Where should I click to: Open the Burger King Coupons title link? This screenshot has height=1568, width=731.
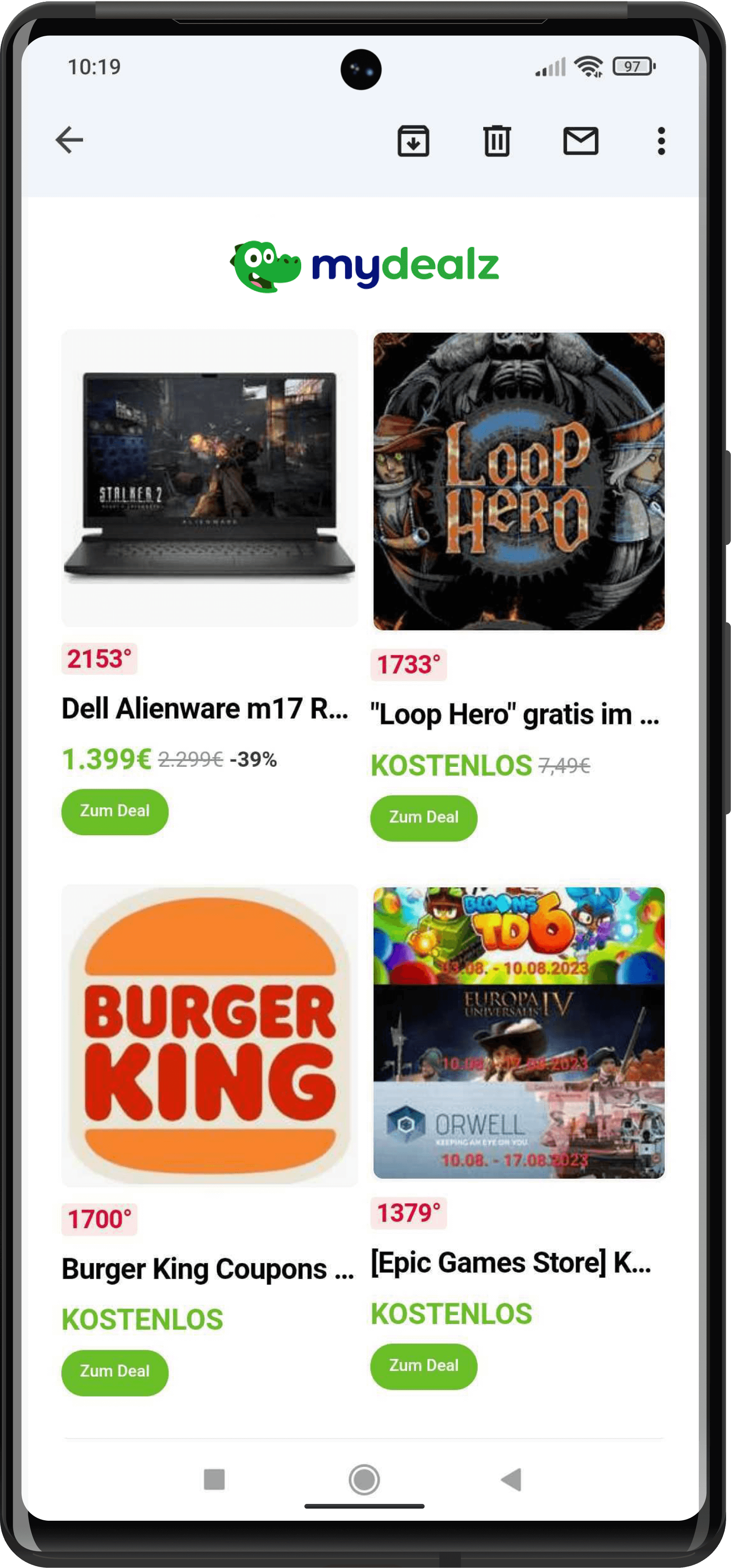click(208, 1269)
